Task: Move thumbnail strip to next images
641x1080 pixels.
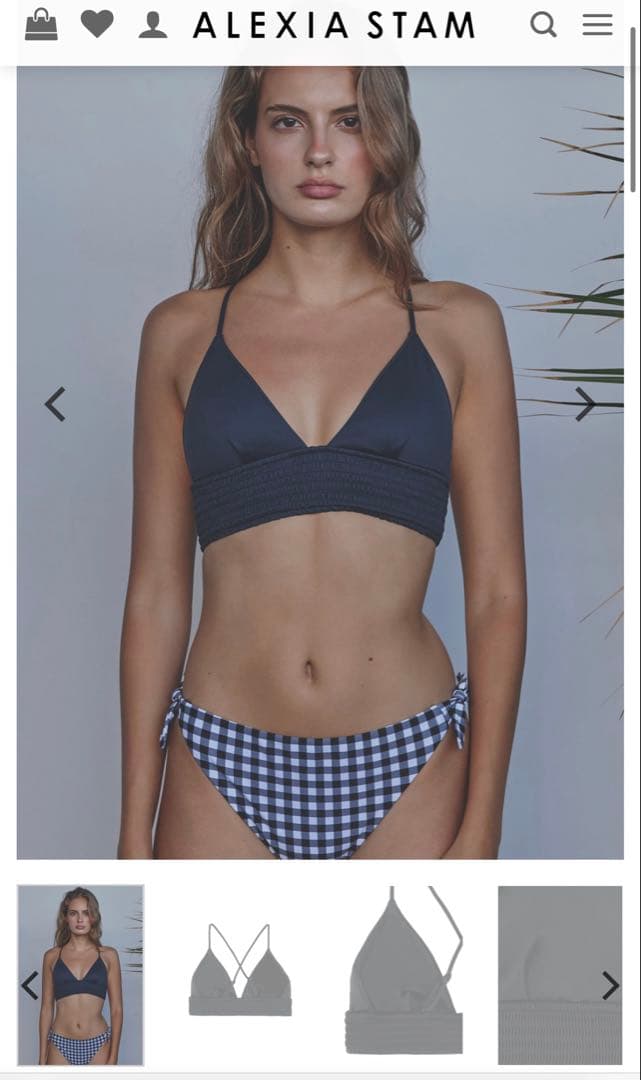Action: [x=610, y=986]
